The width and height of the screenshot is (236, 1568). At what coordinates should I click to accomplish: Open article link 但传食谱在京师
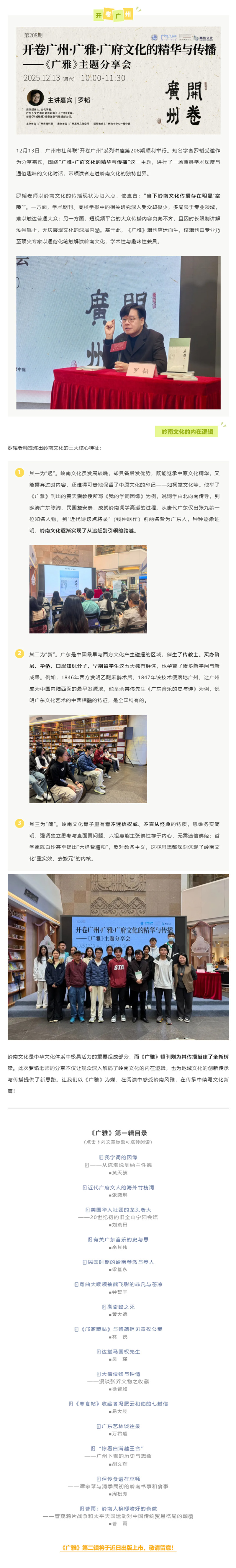(x=120, y=1479)
